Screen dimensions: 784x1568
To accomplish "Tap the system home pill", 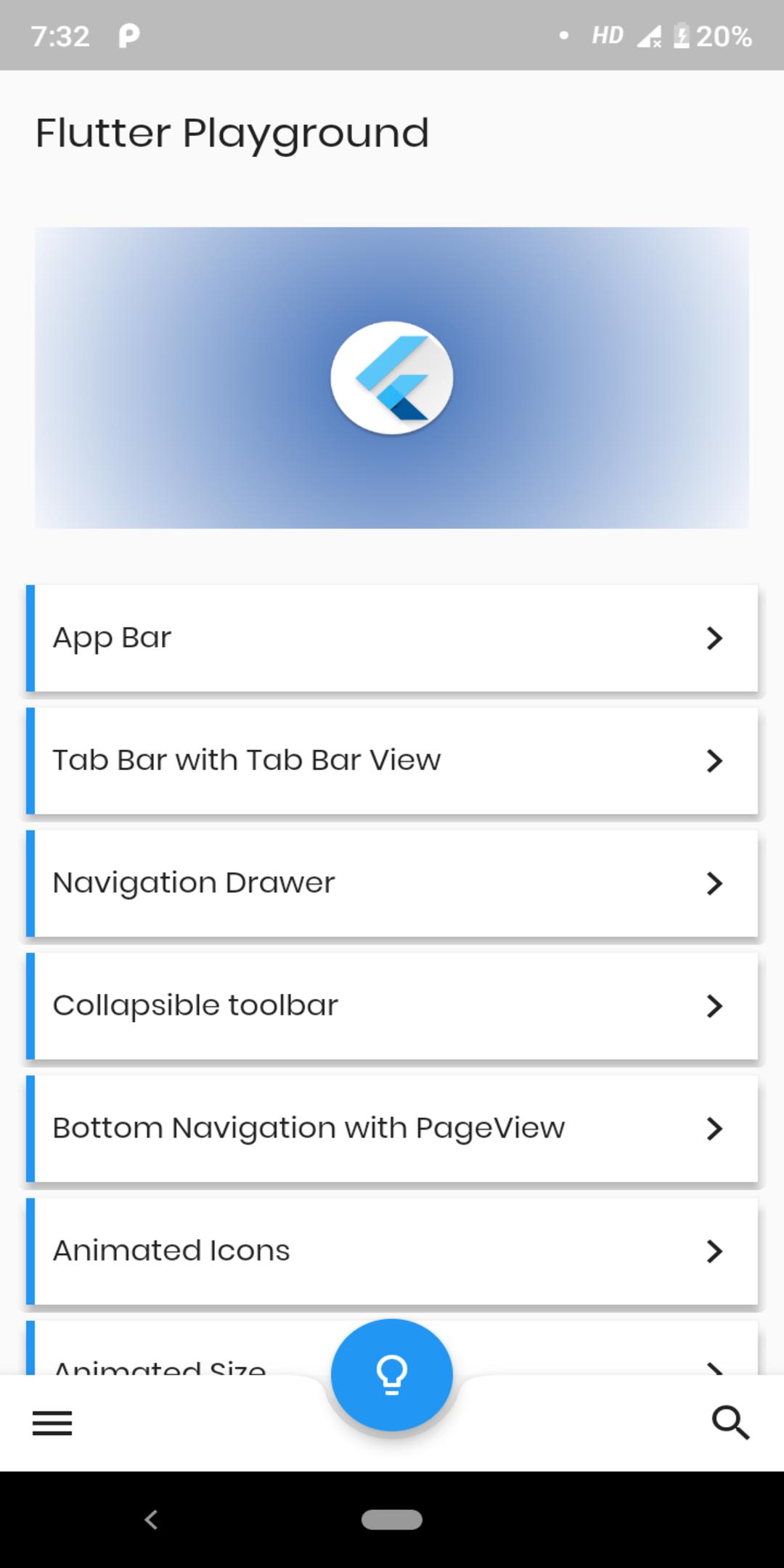I will 392,1519.
